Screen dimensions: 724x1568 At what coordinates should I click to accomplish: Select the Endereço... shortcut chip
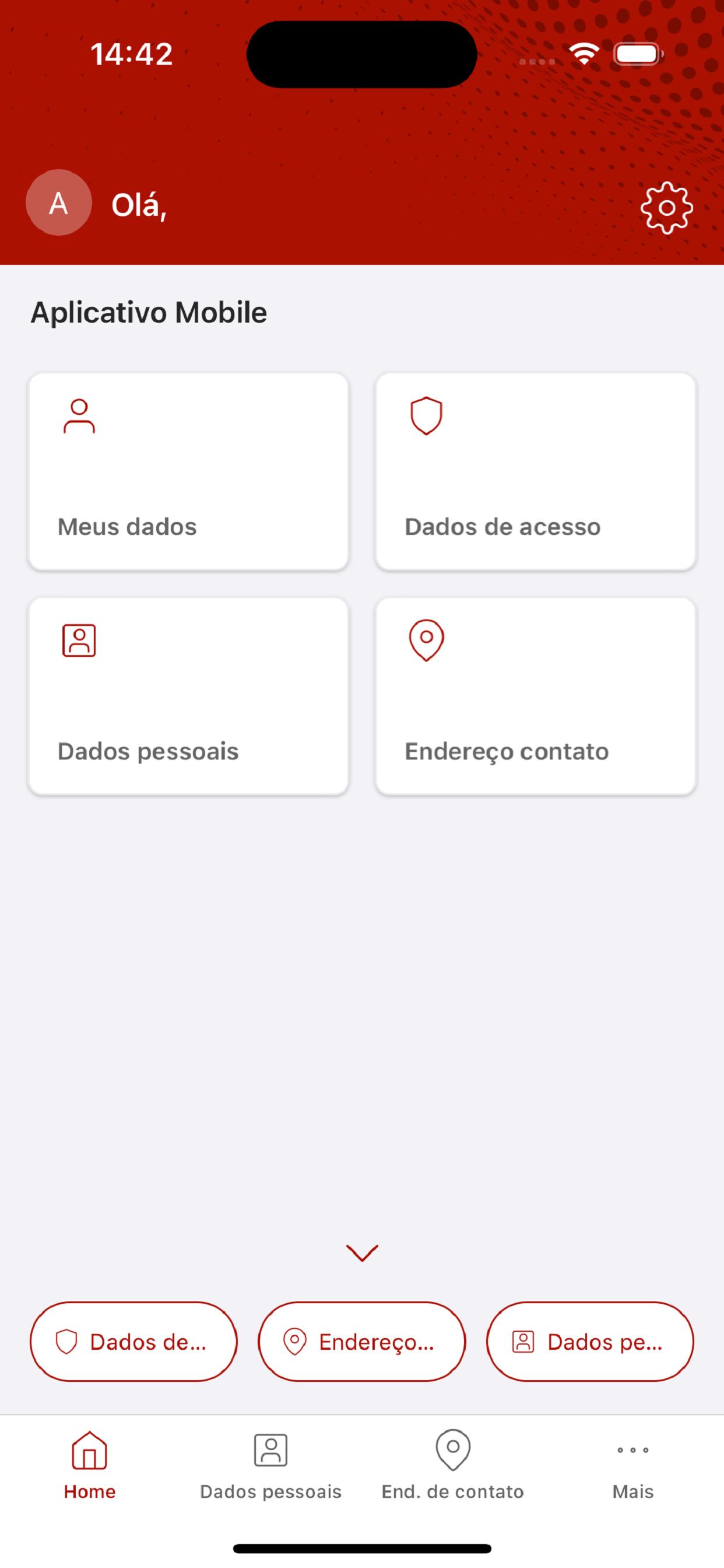click(x=362, y=1342)
